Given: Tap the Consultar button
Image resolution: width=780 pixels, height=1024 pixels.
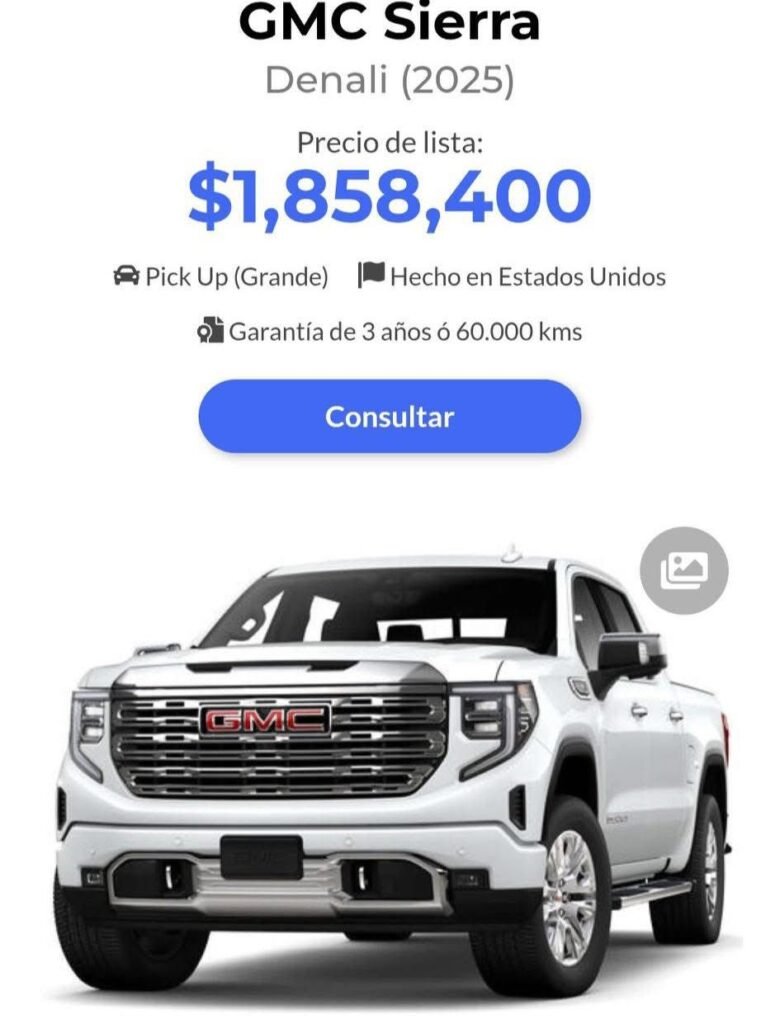Looking at the screenshot, I should (x=389, y=416).
